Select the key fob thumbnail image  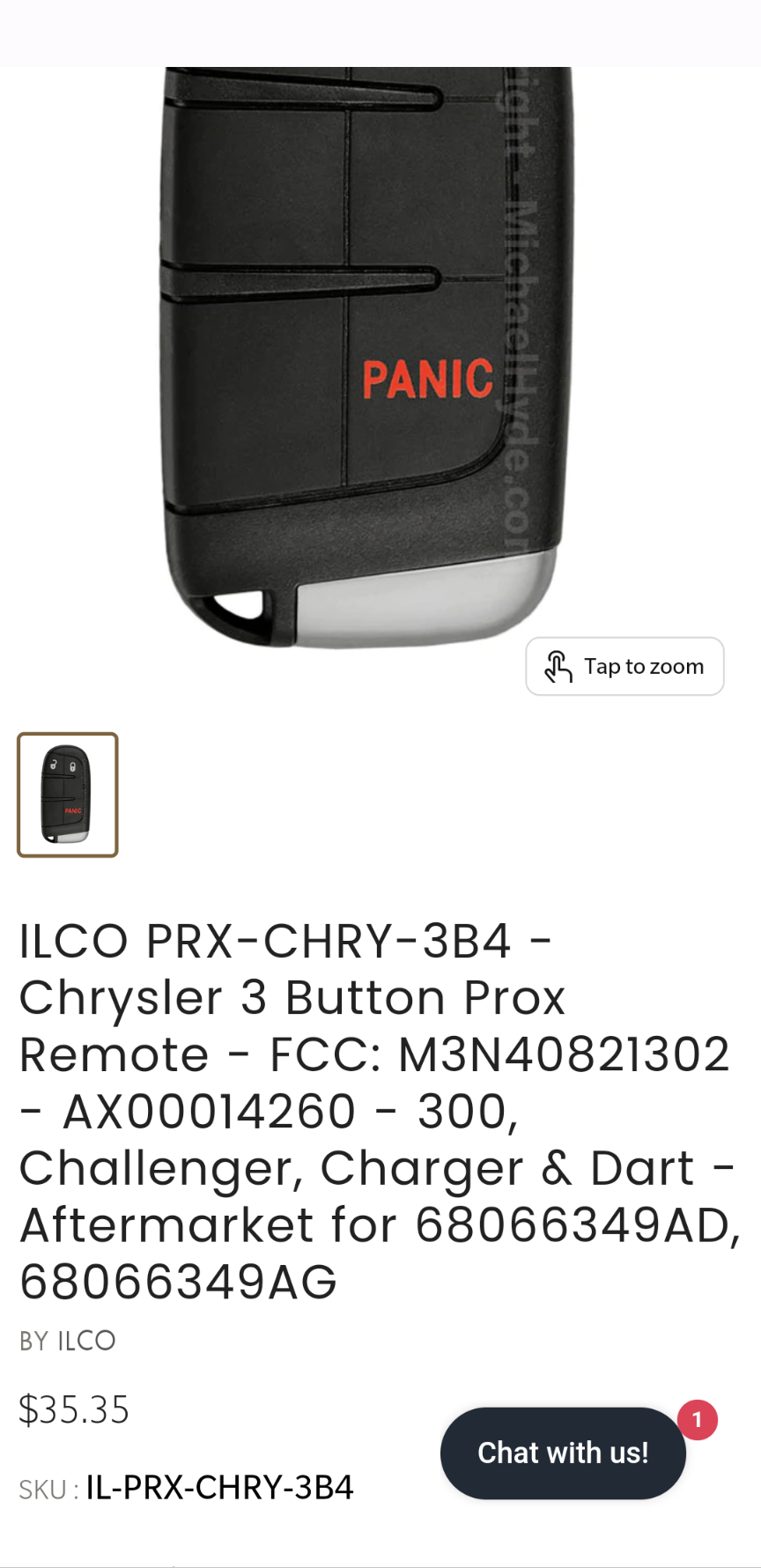(68, 795)
